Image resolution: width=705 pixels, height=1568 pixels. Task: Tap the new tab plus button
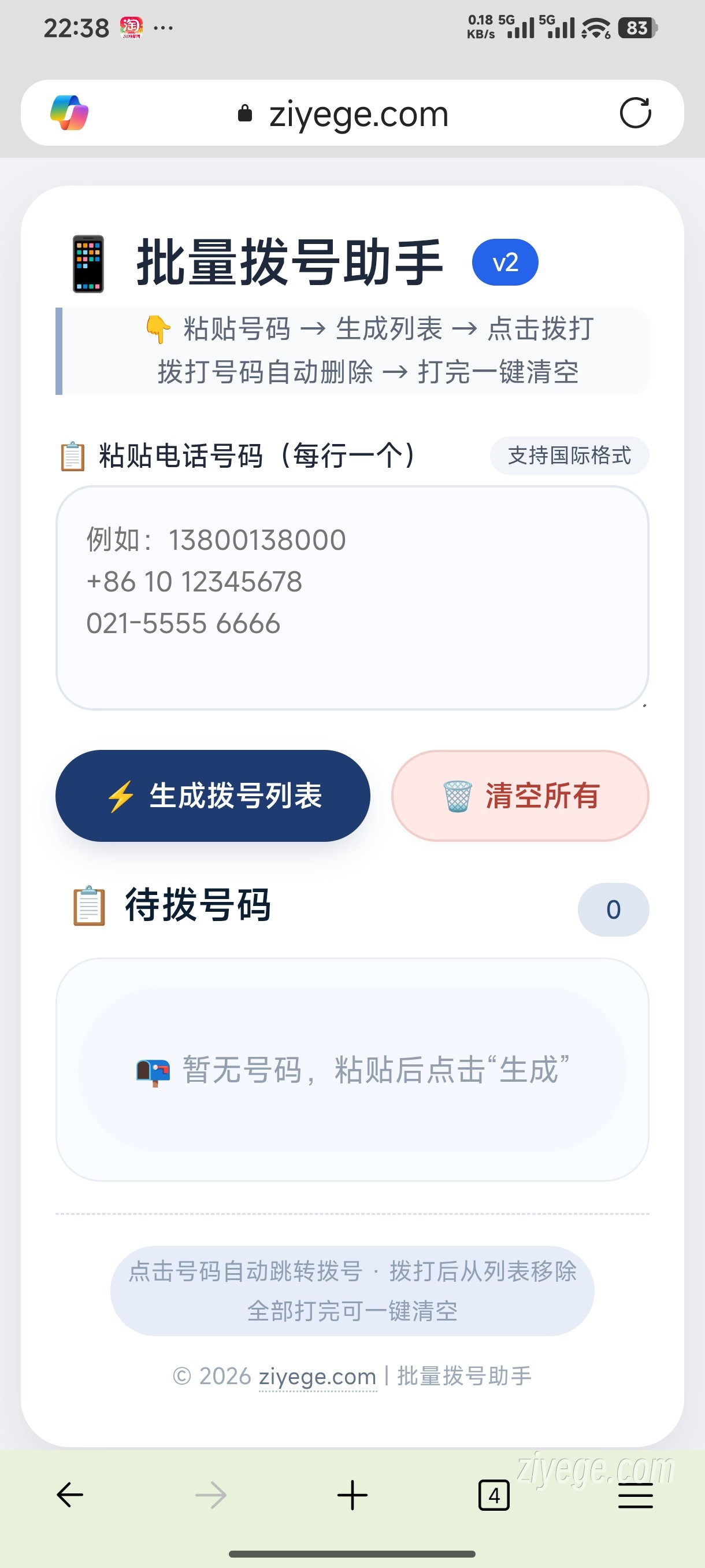coord(352,1495)
